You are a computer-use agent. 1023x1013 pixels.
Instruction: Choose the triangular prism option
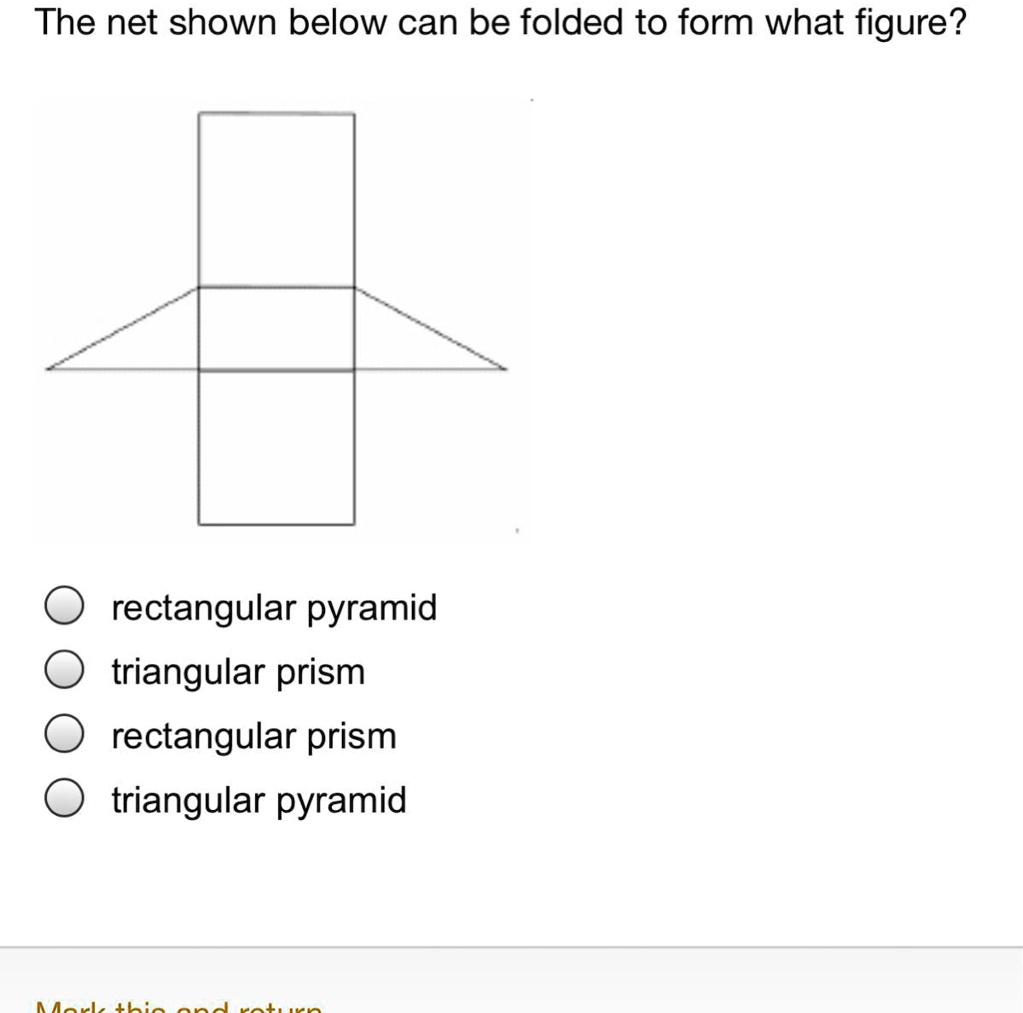click(x=63, y=672)
